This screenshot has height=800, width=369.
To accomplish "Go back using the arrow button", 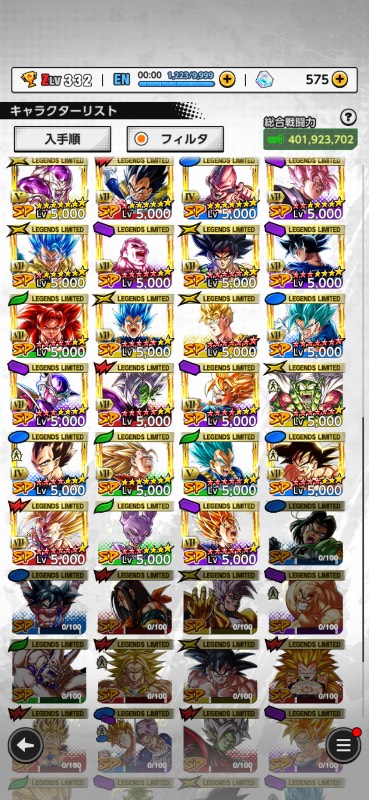I will pos(25,745).
